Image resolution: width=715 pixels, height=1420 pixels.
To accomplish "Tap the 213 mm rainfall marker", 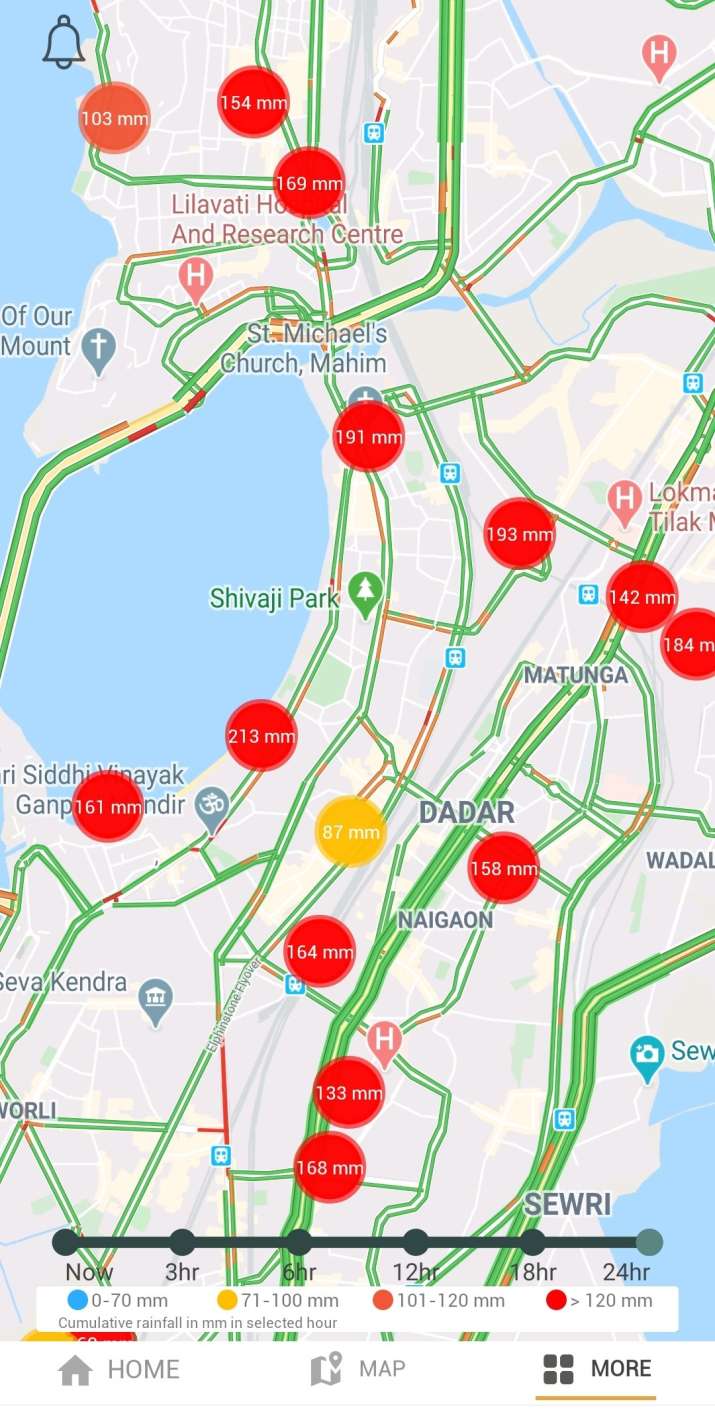I will click(261, 736).
